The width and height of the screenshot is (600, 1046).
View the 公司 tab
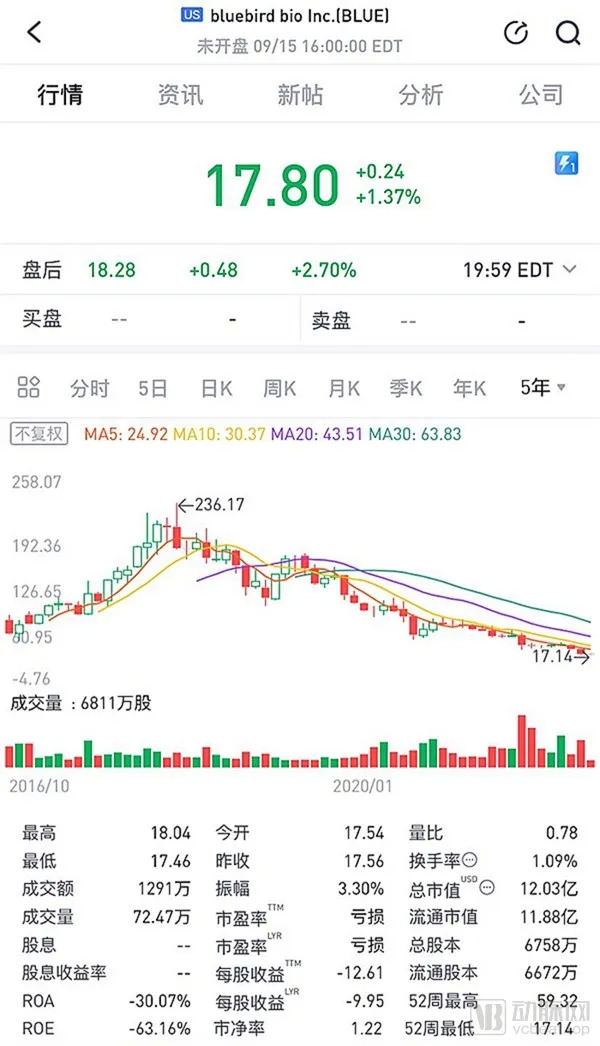pos(540,95)
